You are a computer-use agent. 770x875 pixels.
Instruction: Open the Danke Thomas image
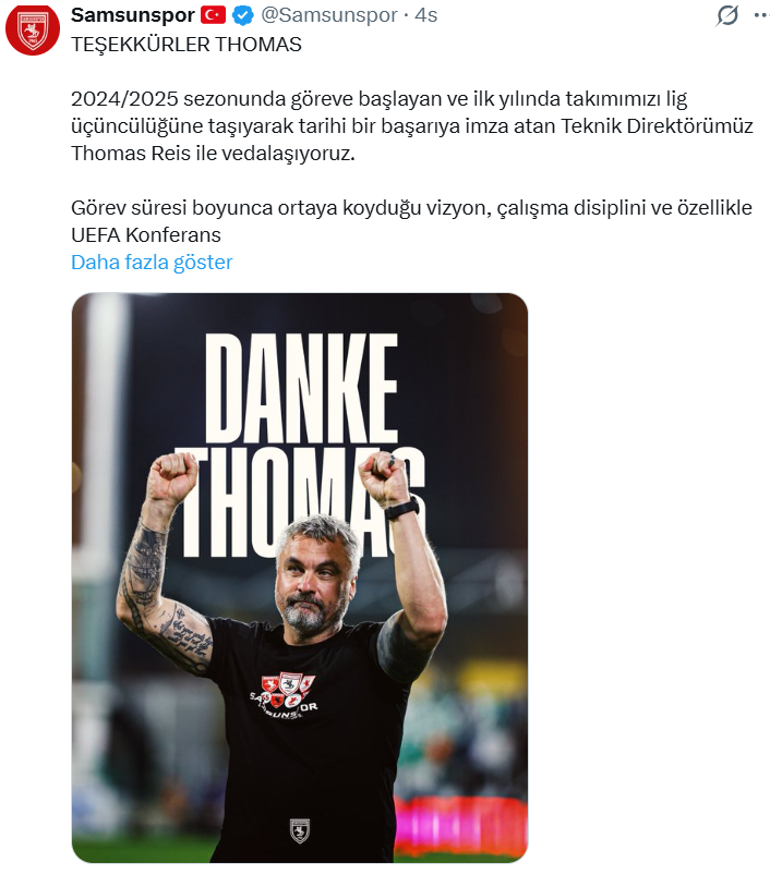(300, 577)
